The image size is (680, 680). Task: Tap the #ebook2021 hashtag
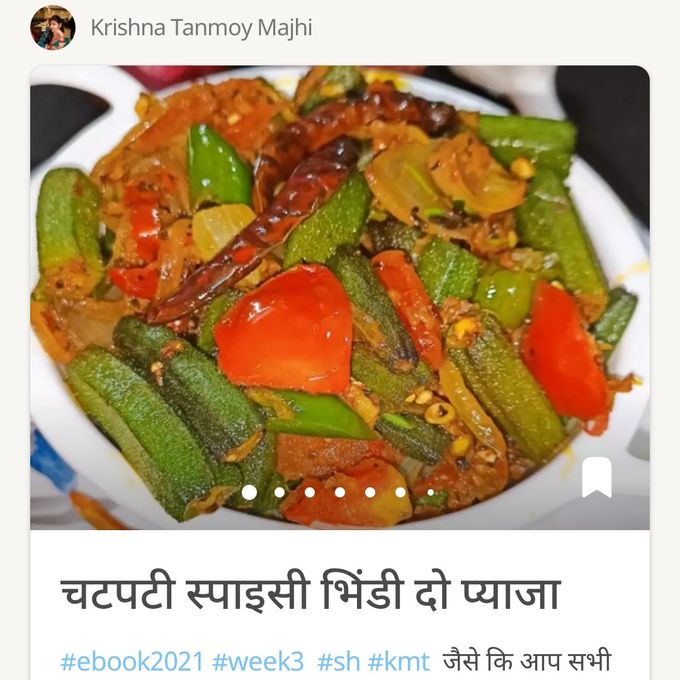[131, 661]
